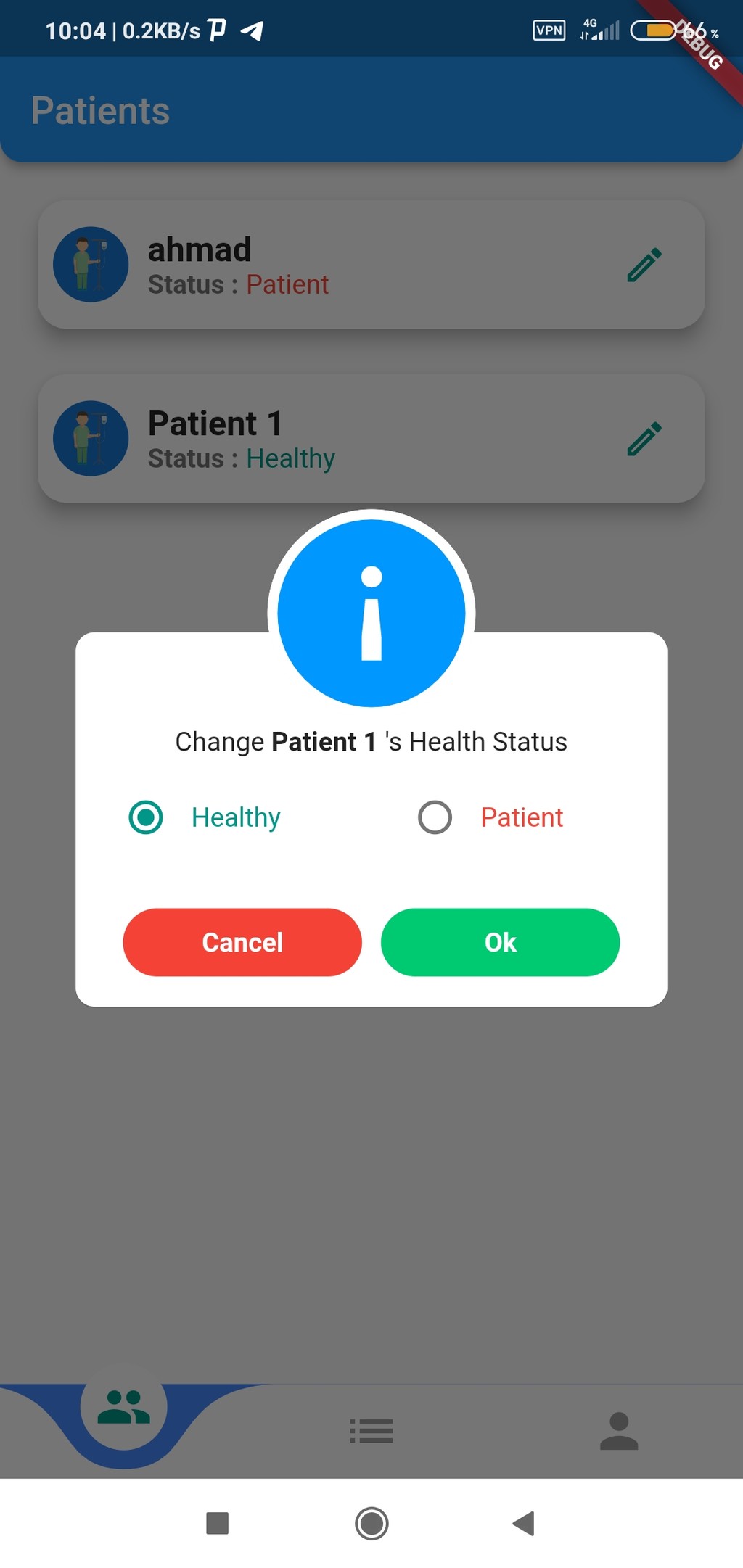Confirm with the Ok button
Screen dimensions: 743x1568
click(x=500, y=942)
